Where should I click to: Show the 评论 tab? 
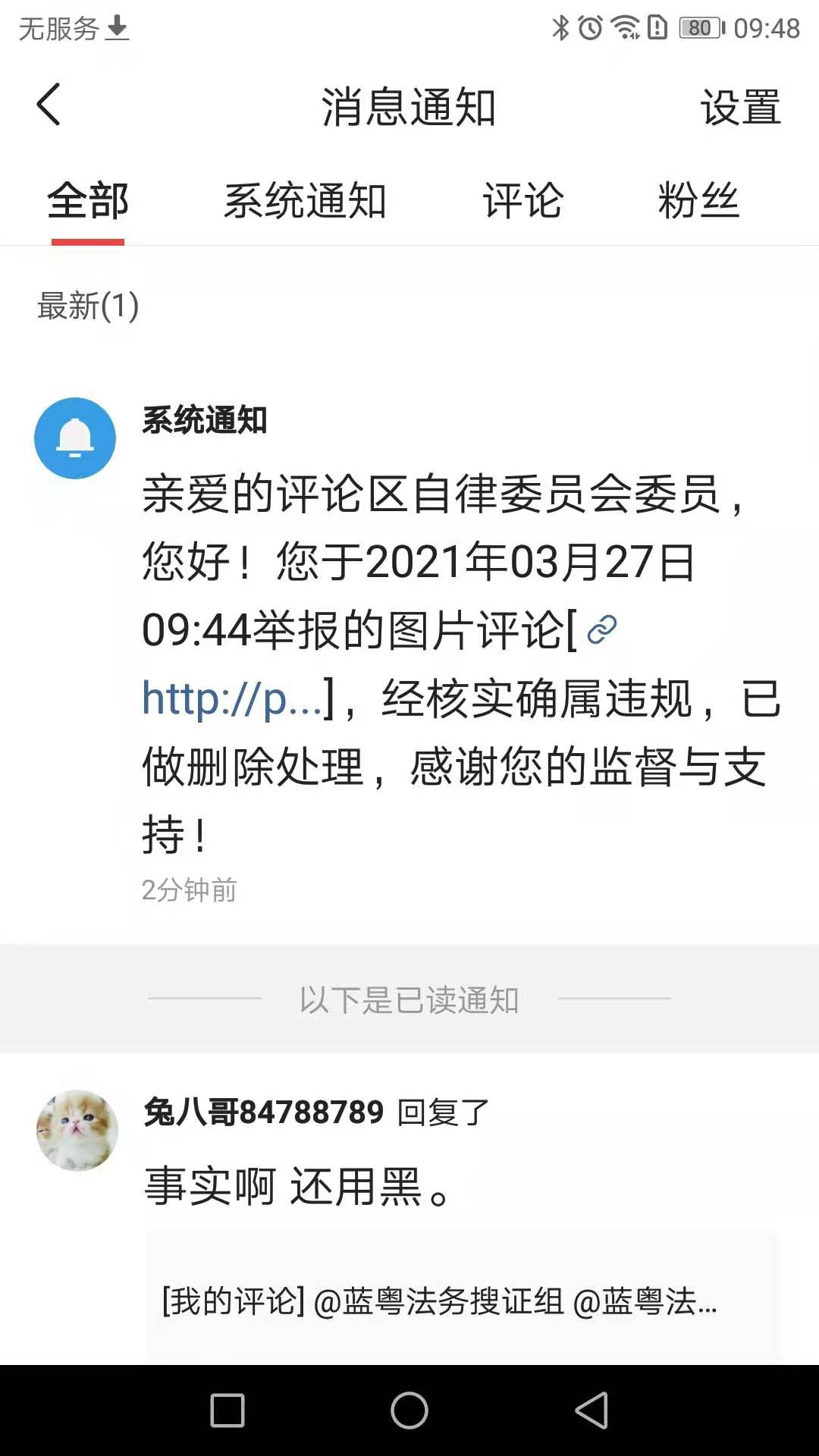click(523, 201)
